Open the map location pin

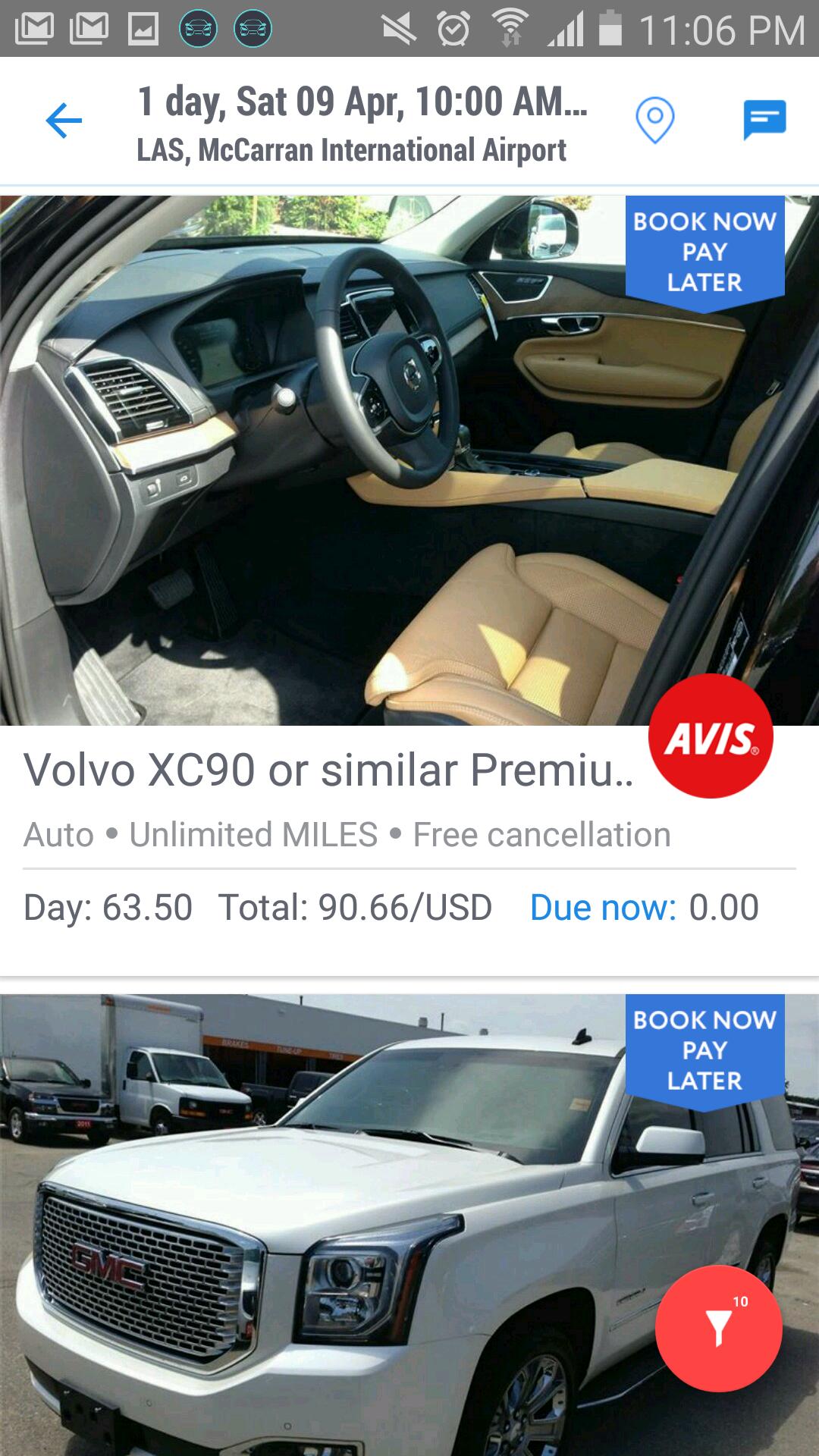[x=654, y=121]
